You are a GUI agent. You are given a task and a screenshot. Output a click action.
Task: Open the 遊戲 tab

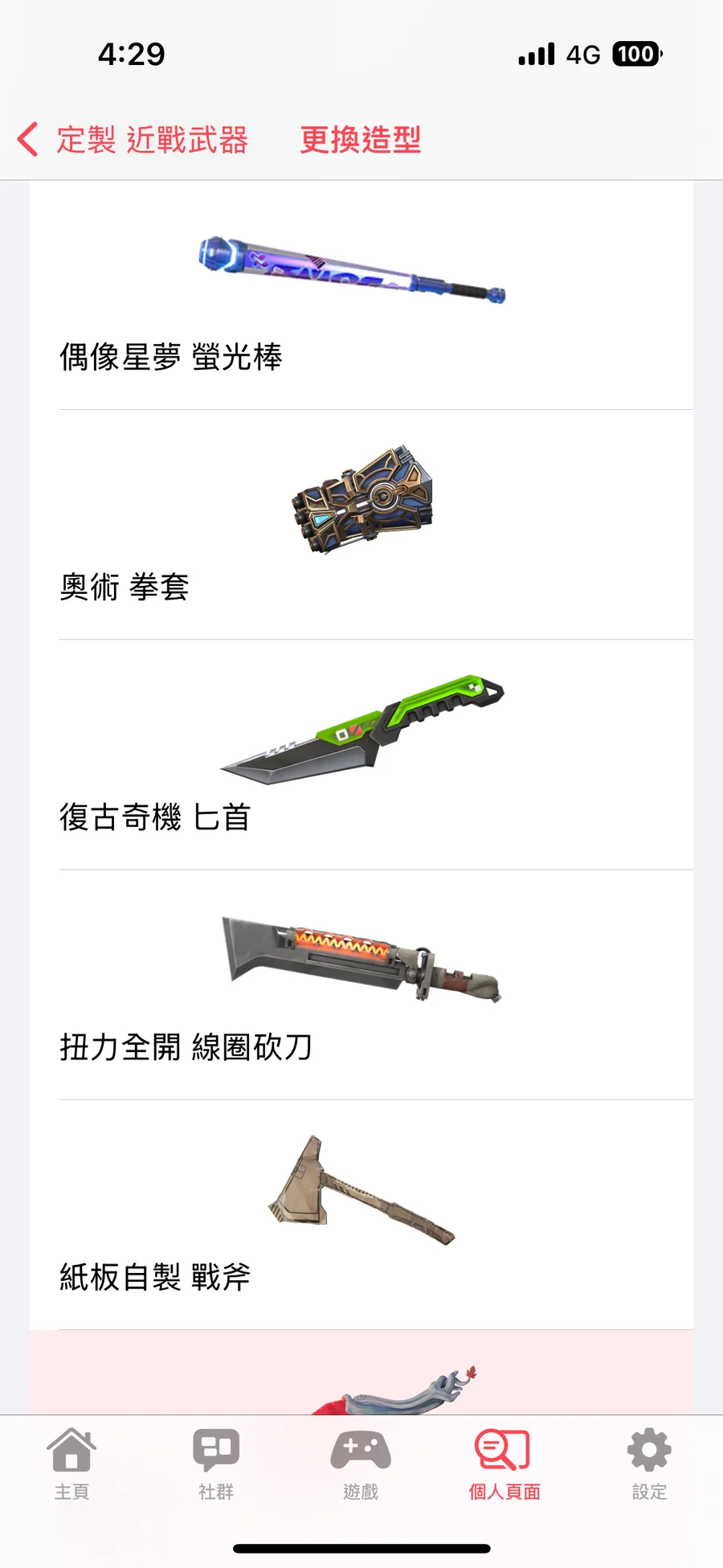[361, 1463]
